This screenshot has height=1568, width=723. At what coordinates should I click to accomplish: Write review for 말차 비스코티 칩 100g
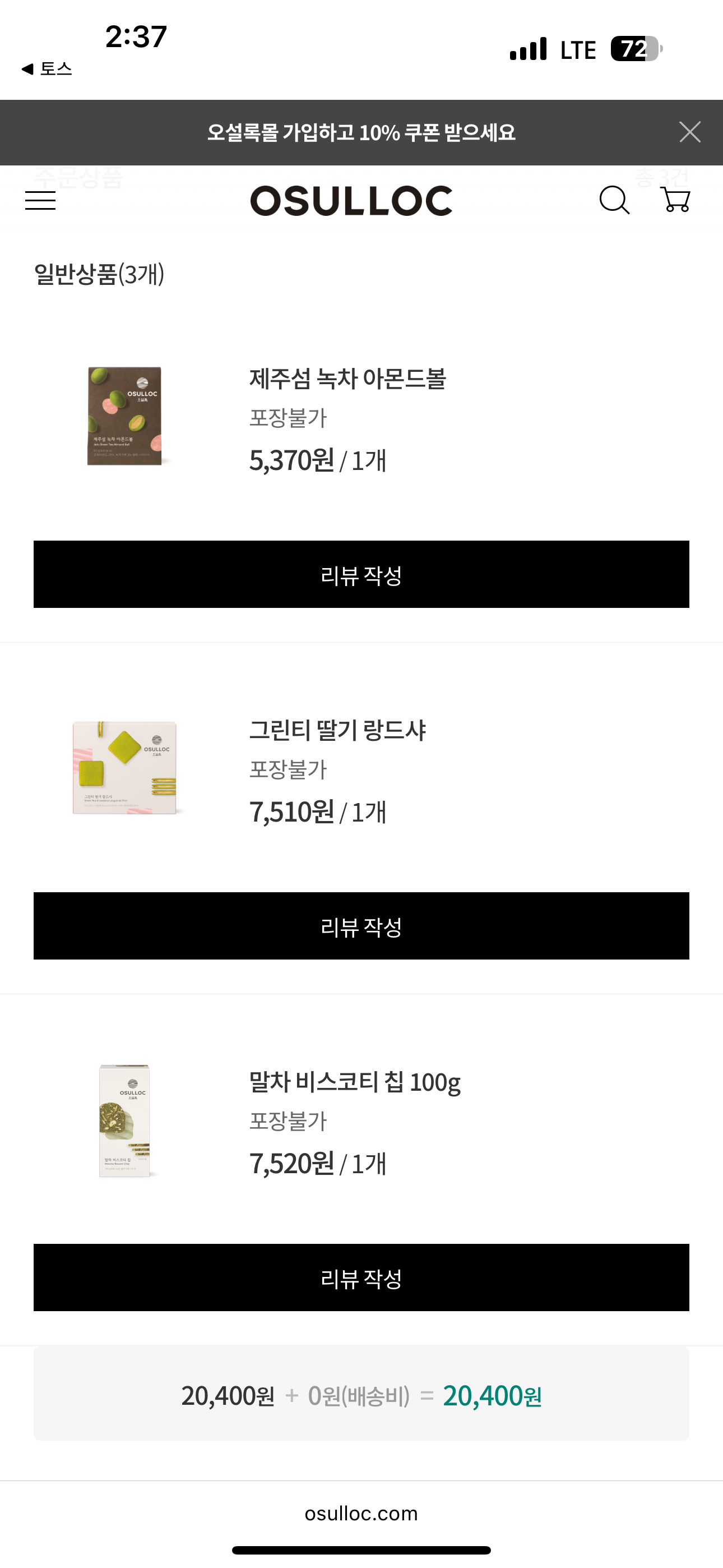point(361,1278)
